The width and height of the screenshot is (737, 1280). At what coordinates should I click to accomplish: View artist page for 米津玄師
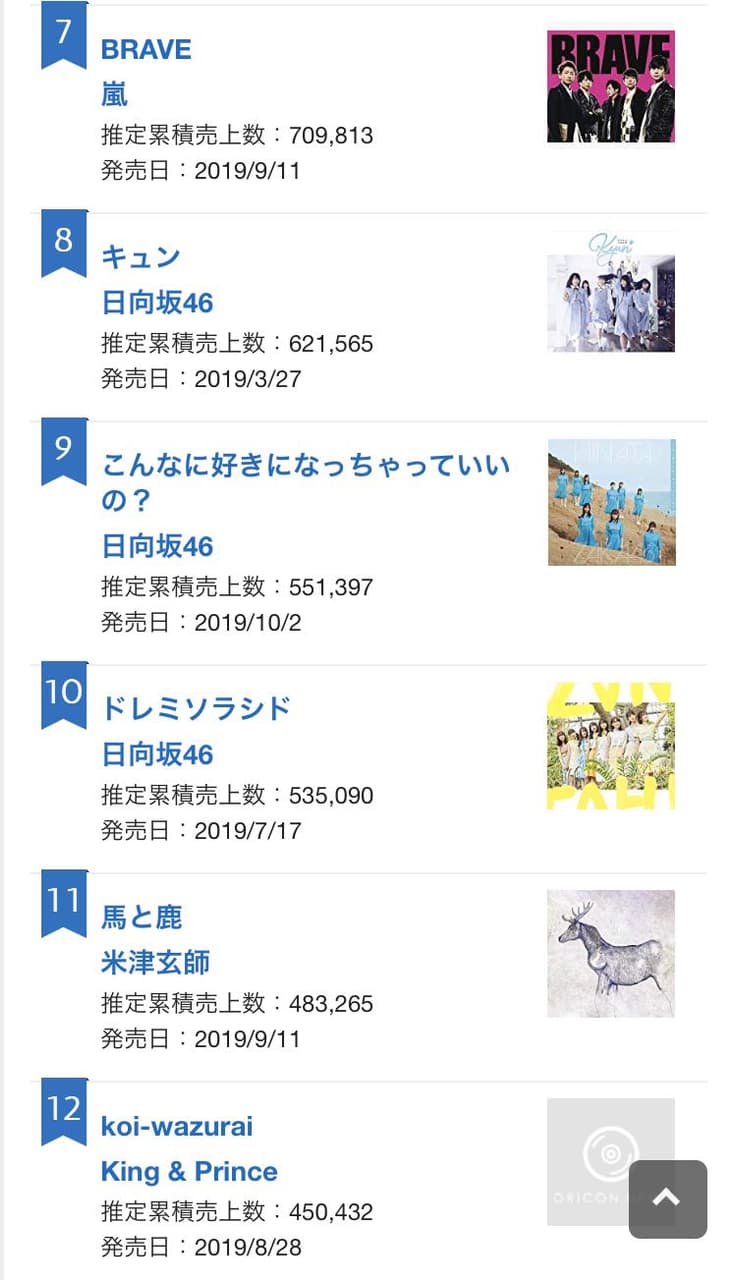155,962
